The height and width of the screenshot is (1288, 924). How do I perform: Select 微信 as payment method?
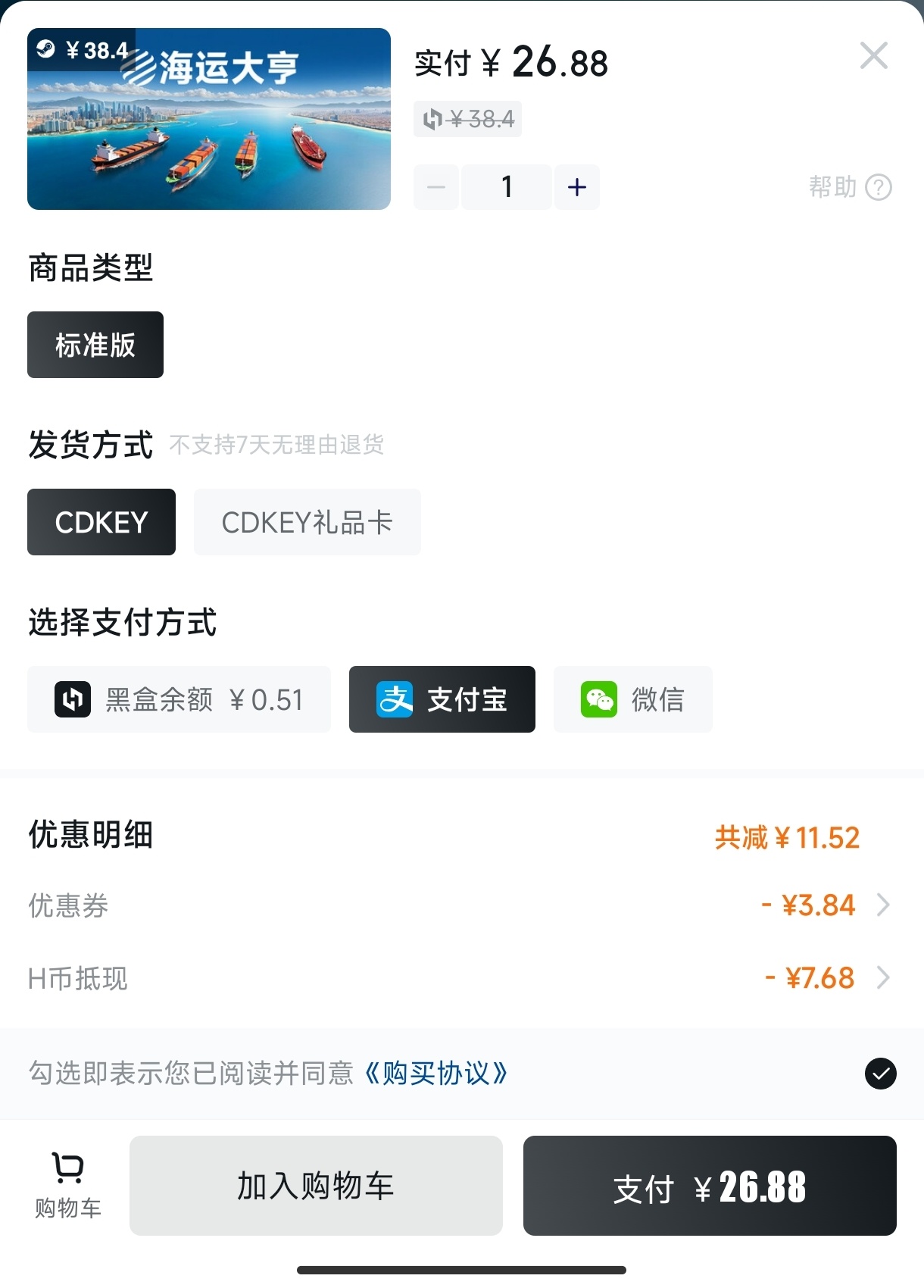(632, 699)
